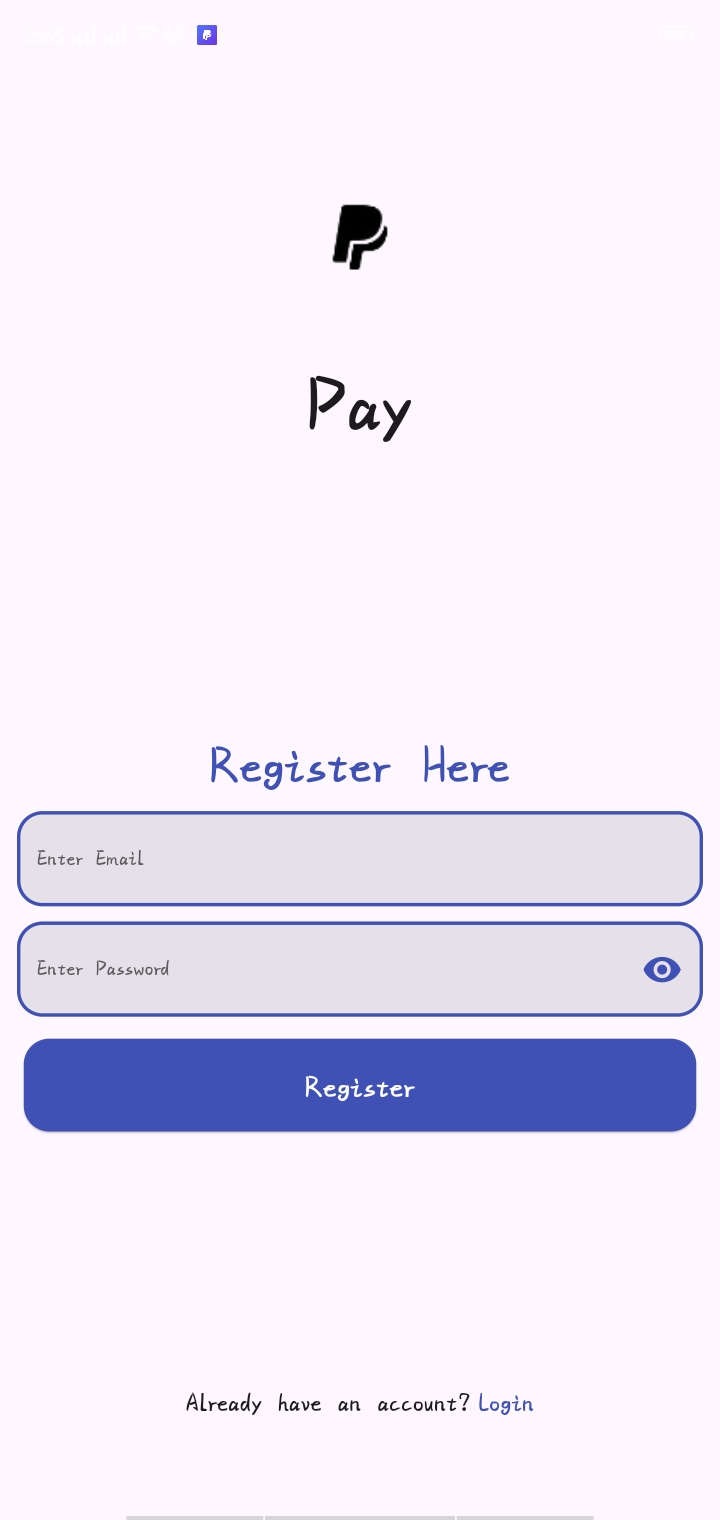Submit the Register button
The width and height of the screenshot is (720, 1520).
pyautogui.click(x=360, y=1086)
